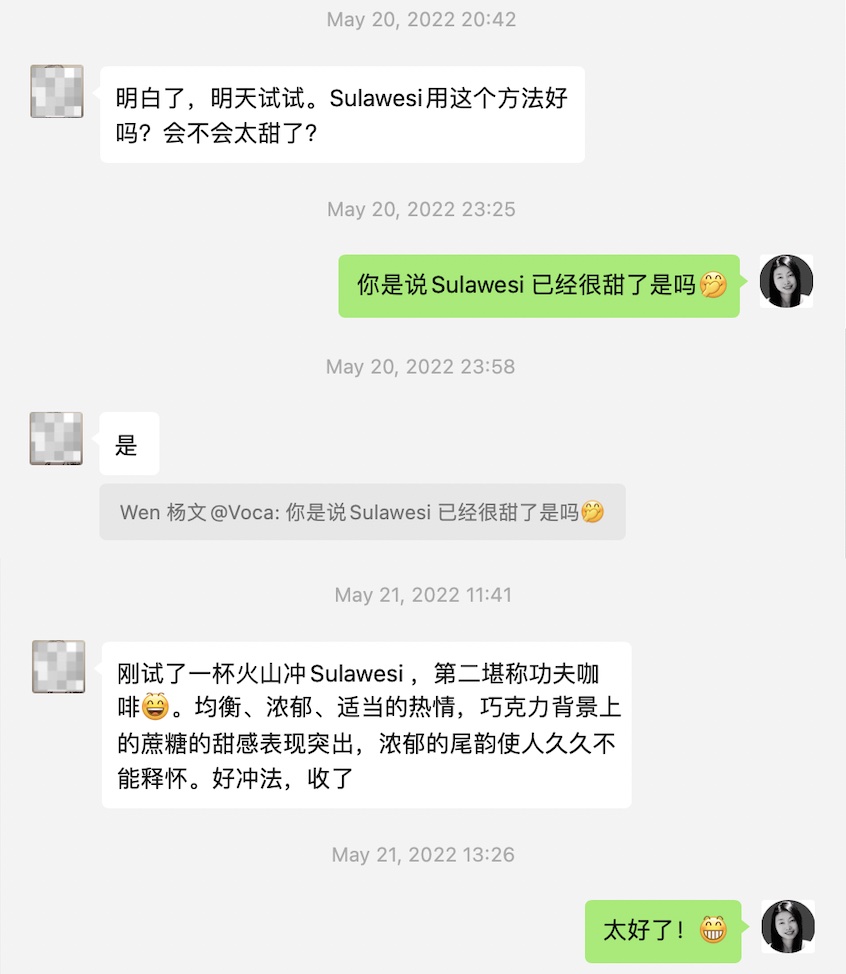
Task: Tap the sender's avatar beside "你是说 Sulawesi 已经很甜了是吗" green bubble
Action: [x=786, y=281]
